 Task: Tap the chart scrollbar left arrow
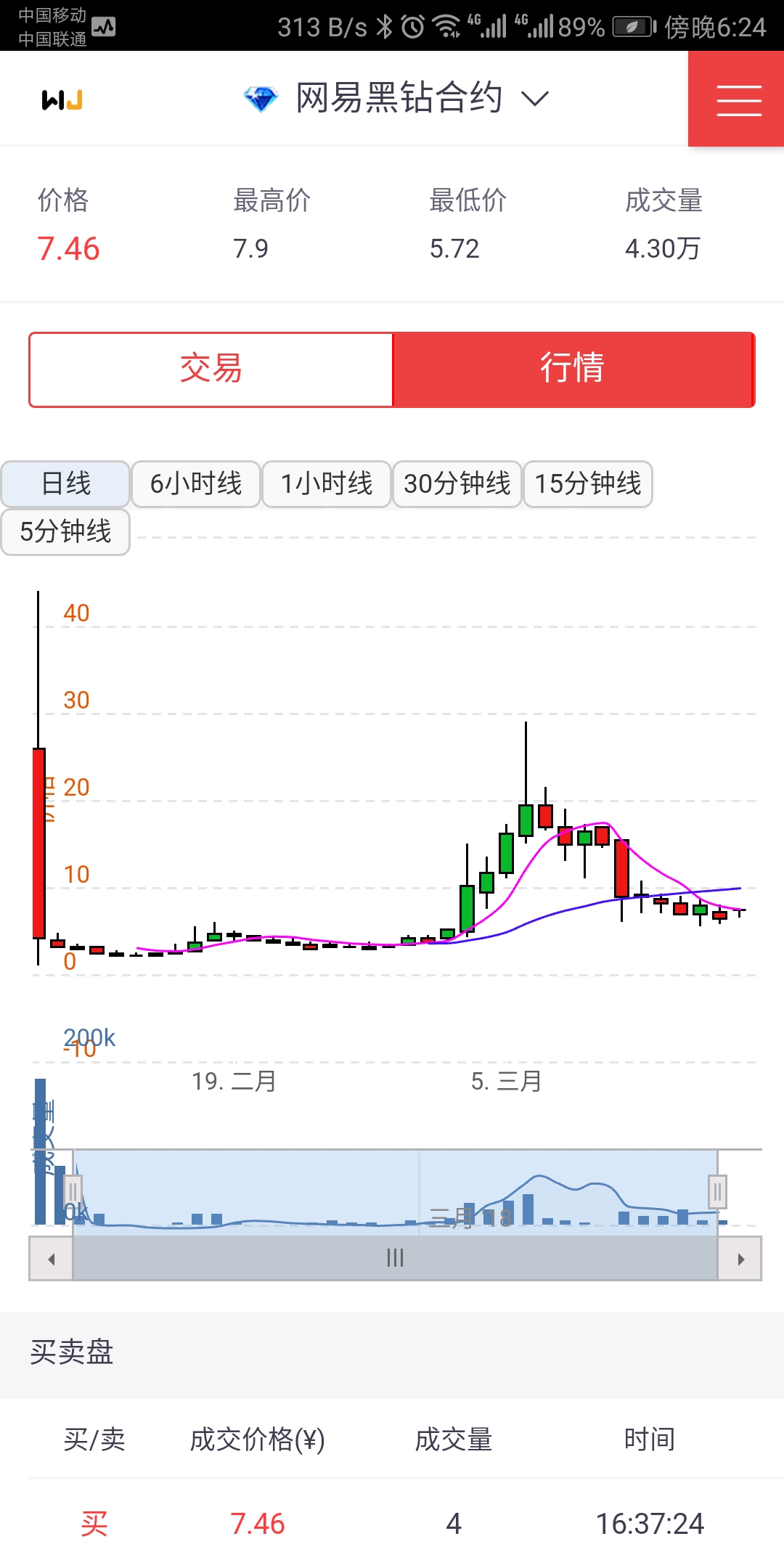pos(51,1259)
